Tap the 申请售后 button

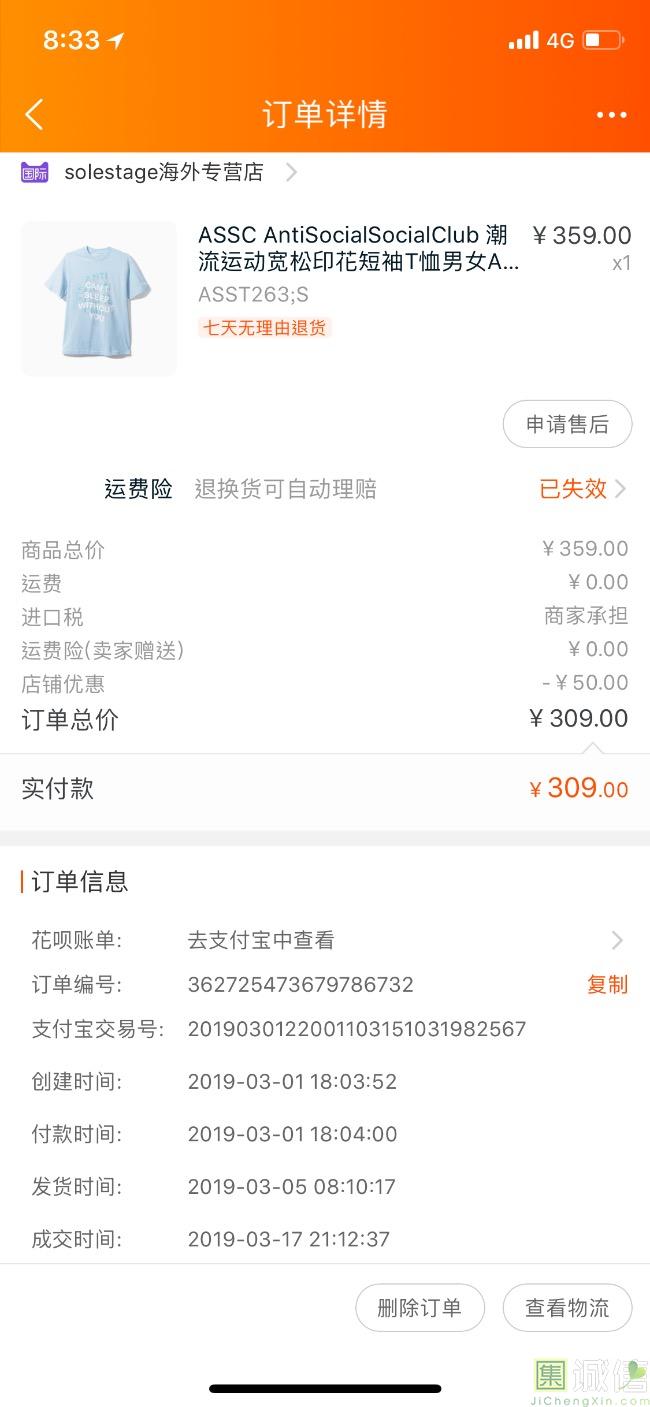point(567,424)
